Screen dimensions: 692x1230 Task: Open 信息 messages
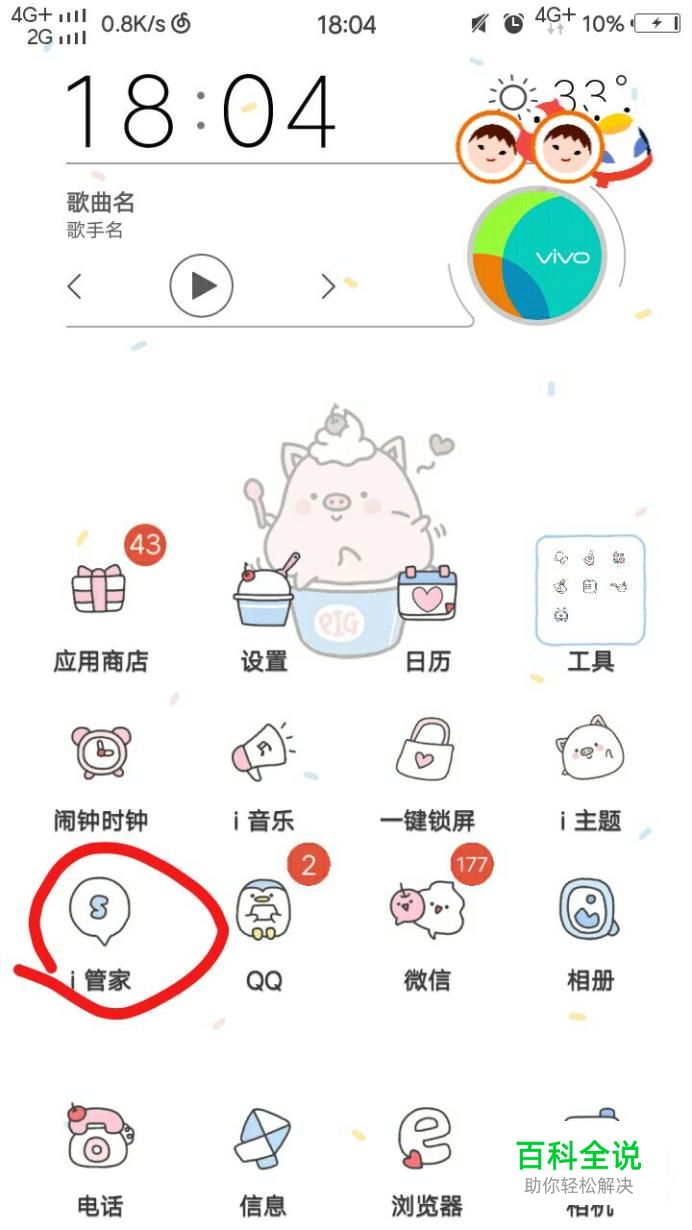264,1145
